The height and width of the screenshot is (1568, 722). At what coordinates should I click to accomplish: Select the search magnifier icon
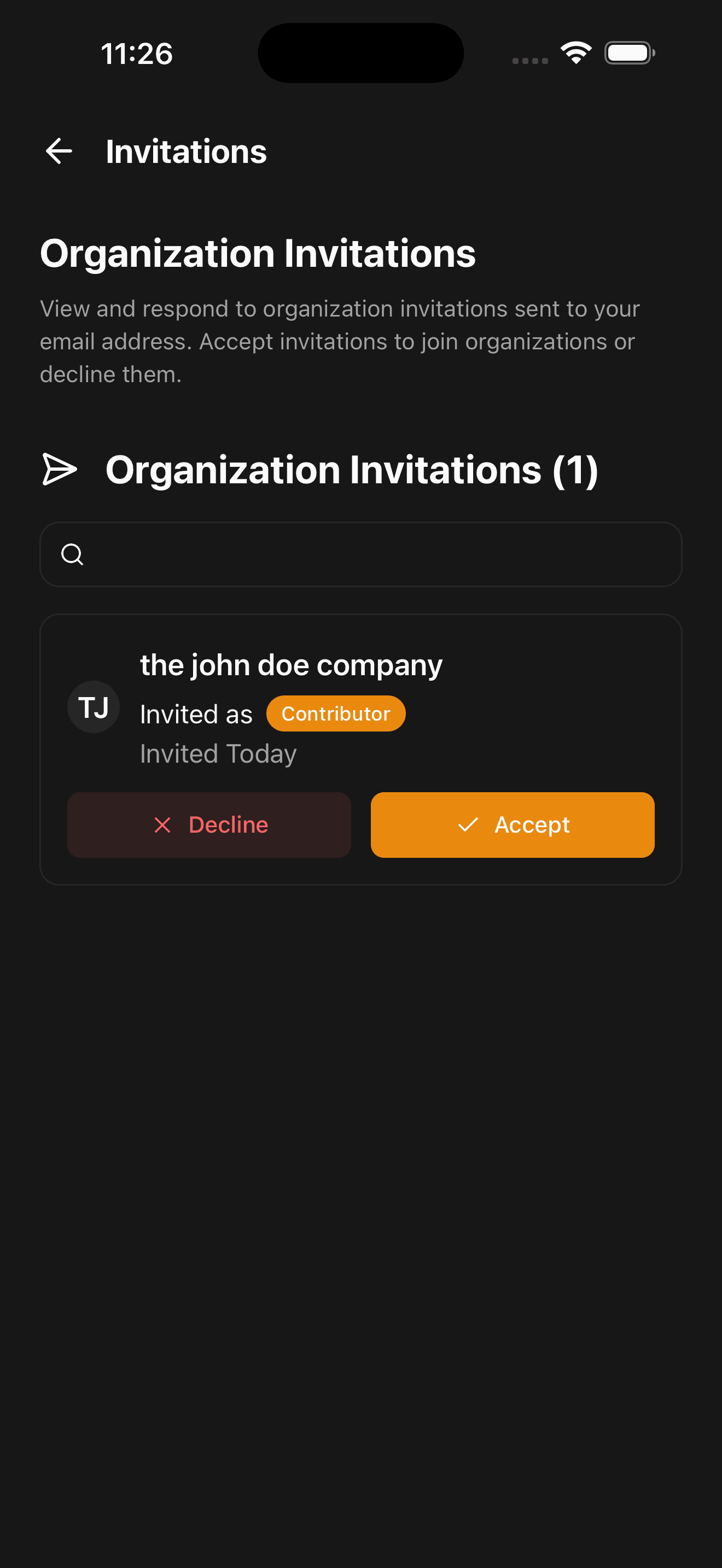[72, 554]
